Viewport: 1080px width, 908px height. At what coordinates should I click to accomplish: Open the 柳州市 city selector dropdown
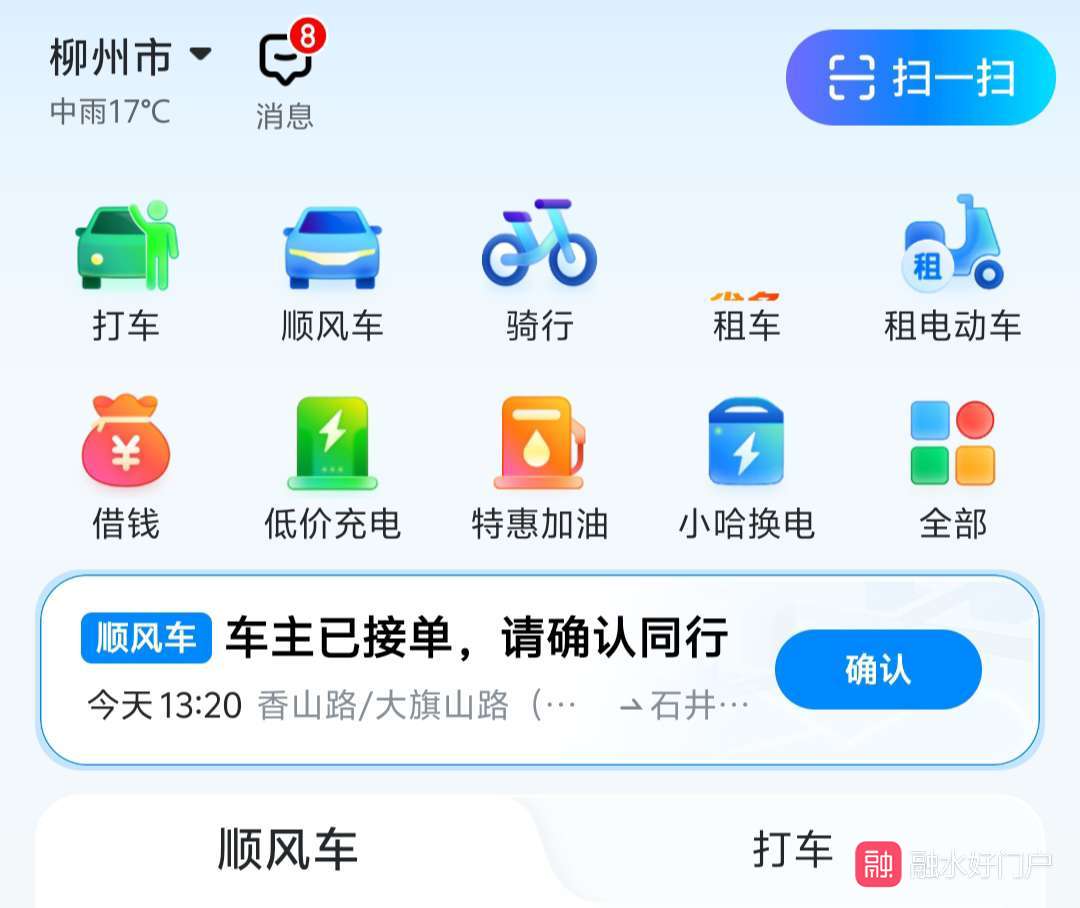click(130, 58)
